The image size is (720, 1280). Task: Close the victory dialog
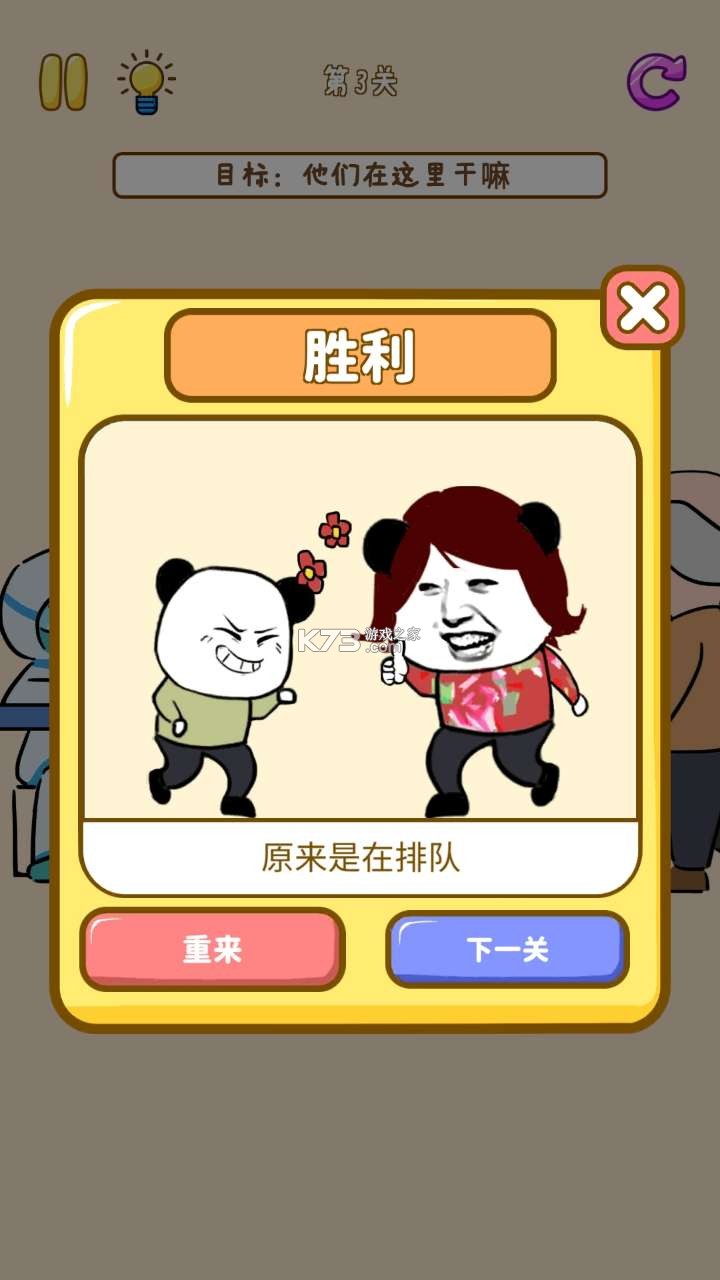tap(642, 308)
